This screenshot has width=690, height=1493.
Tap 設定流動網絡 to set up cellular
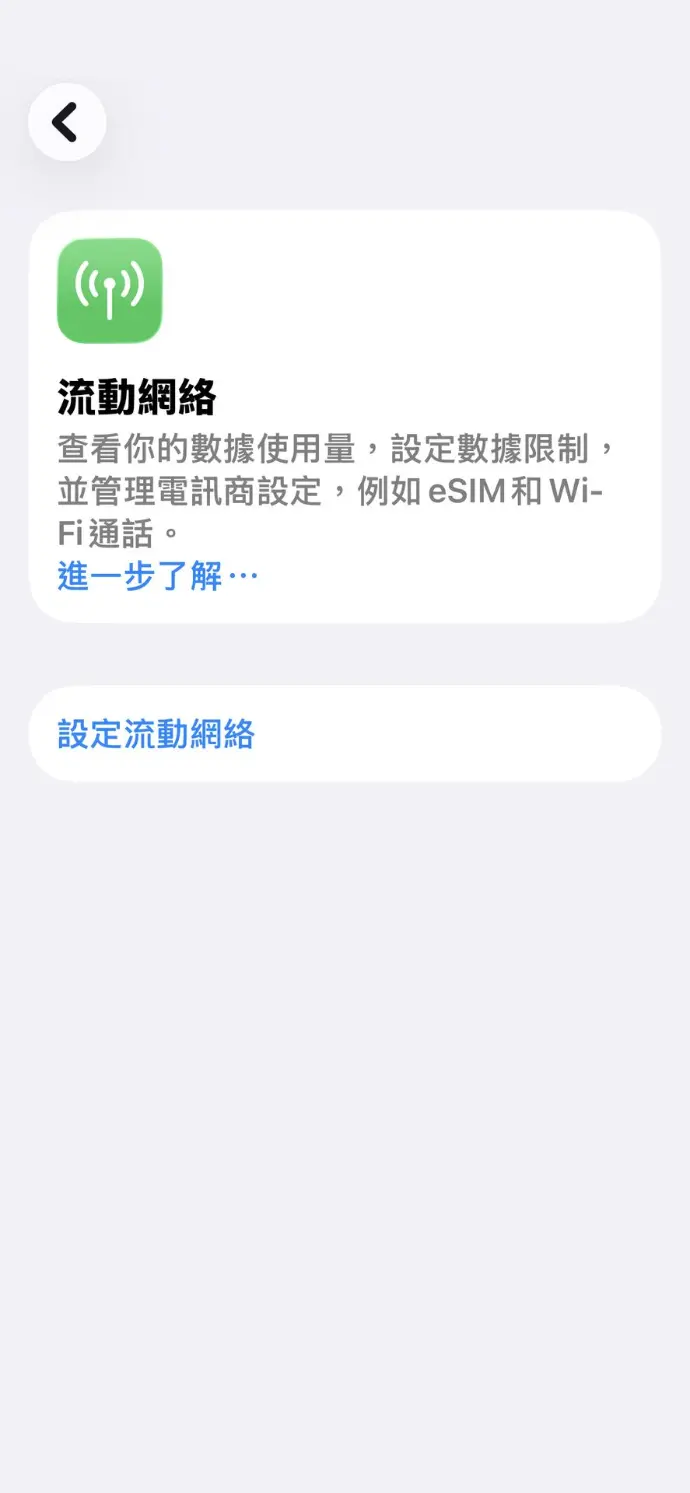coord(156,734)
